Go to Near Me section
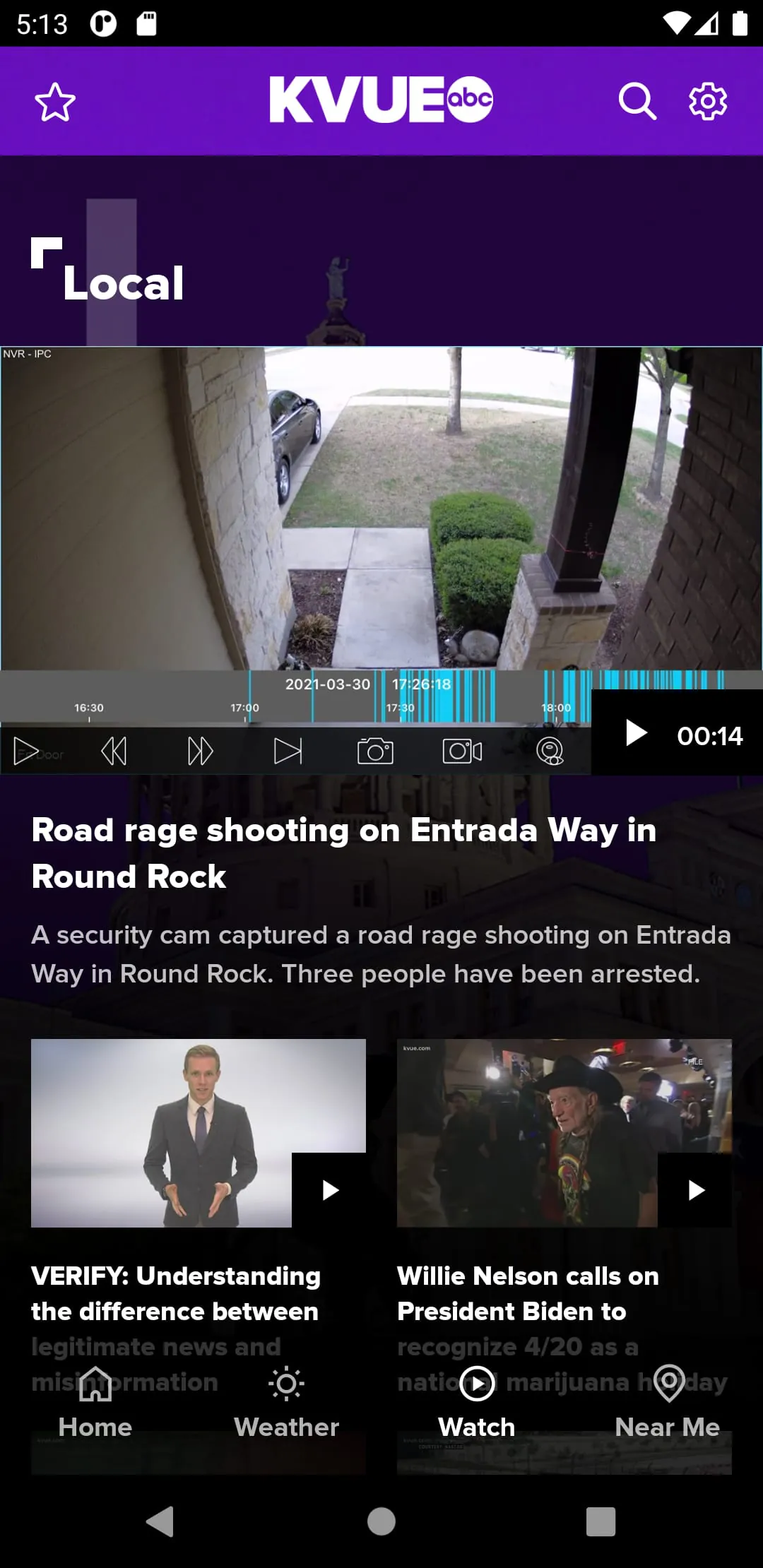 point(667,1402)
